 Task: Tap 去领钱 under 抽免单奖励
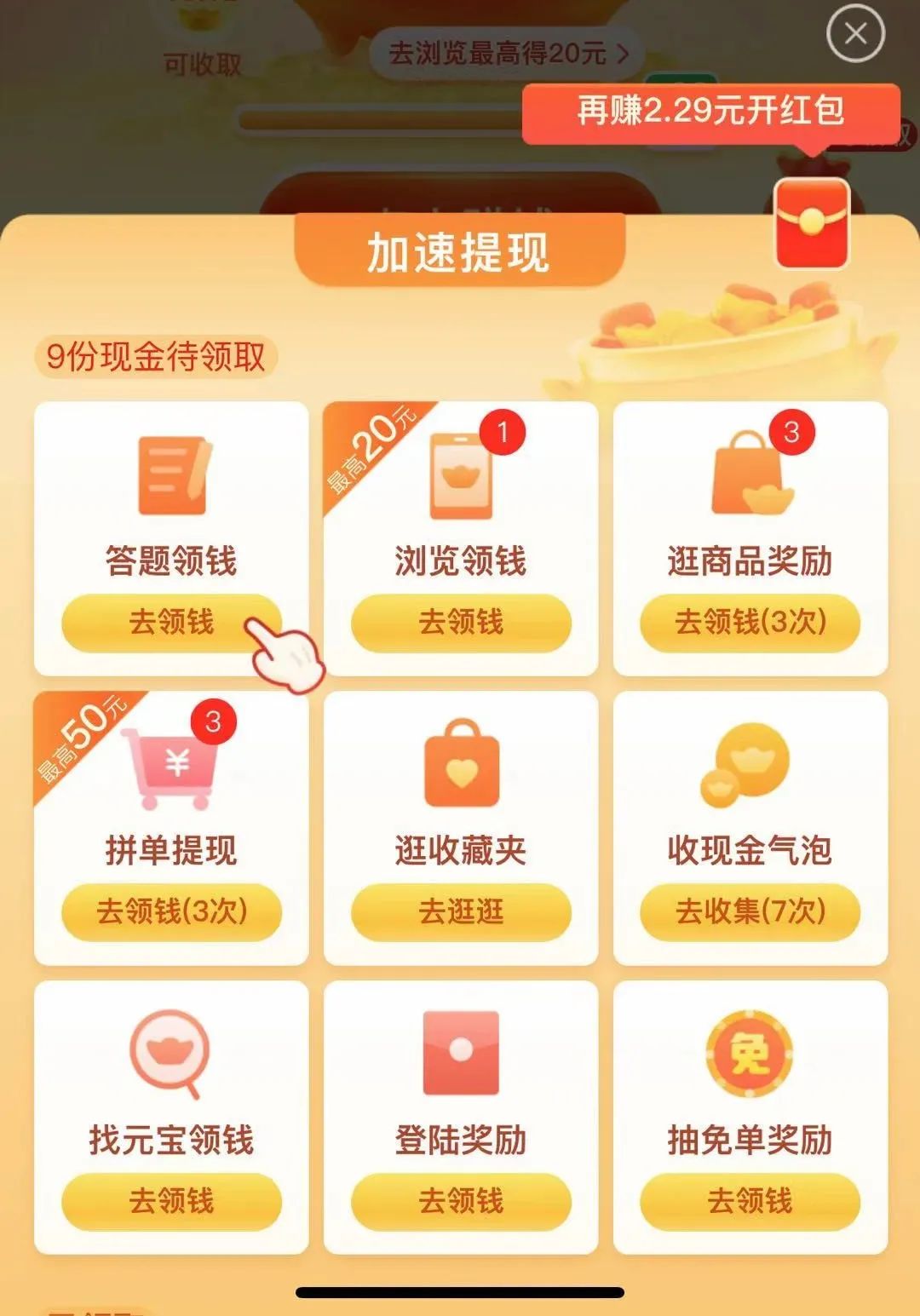click(750, 1201)
